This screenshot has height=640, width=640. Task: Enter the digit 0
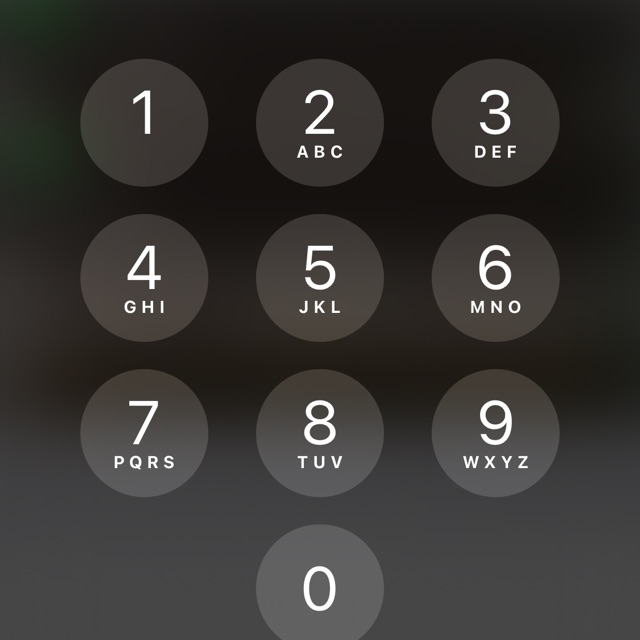coord(320,587)
